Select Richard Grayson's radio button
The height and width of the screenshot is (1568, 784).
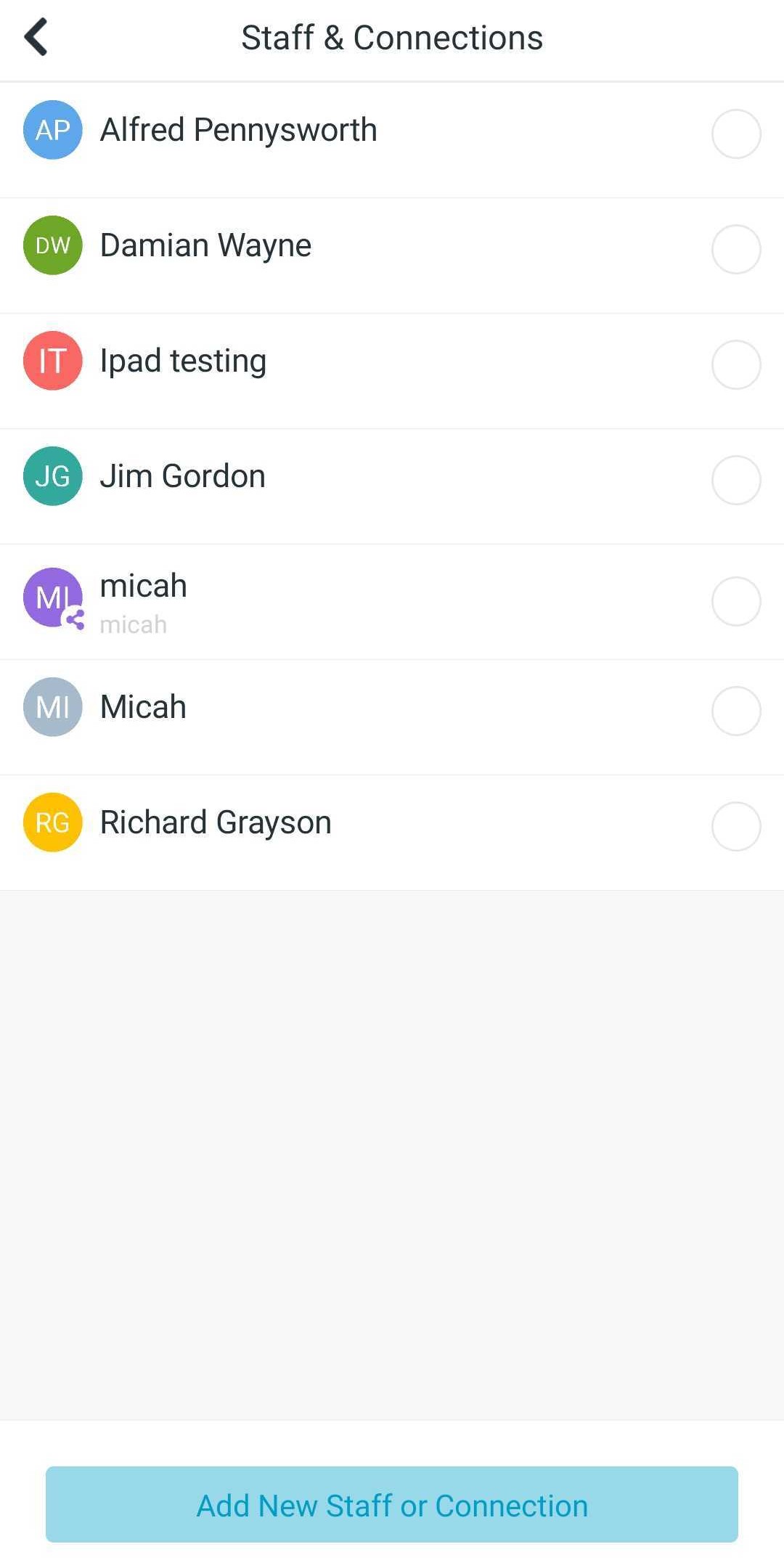(x=736, y=826)
